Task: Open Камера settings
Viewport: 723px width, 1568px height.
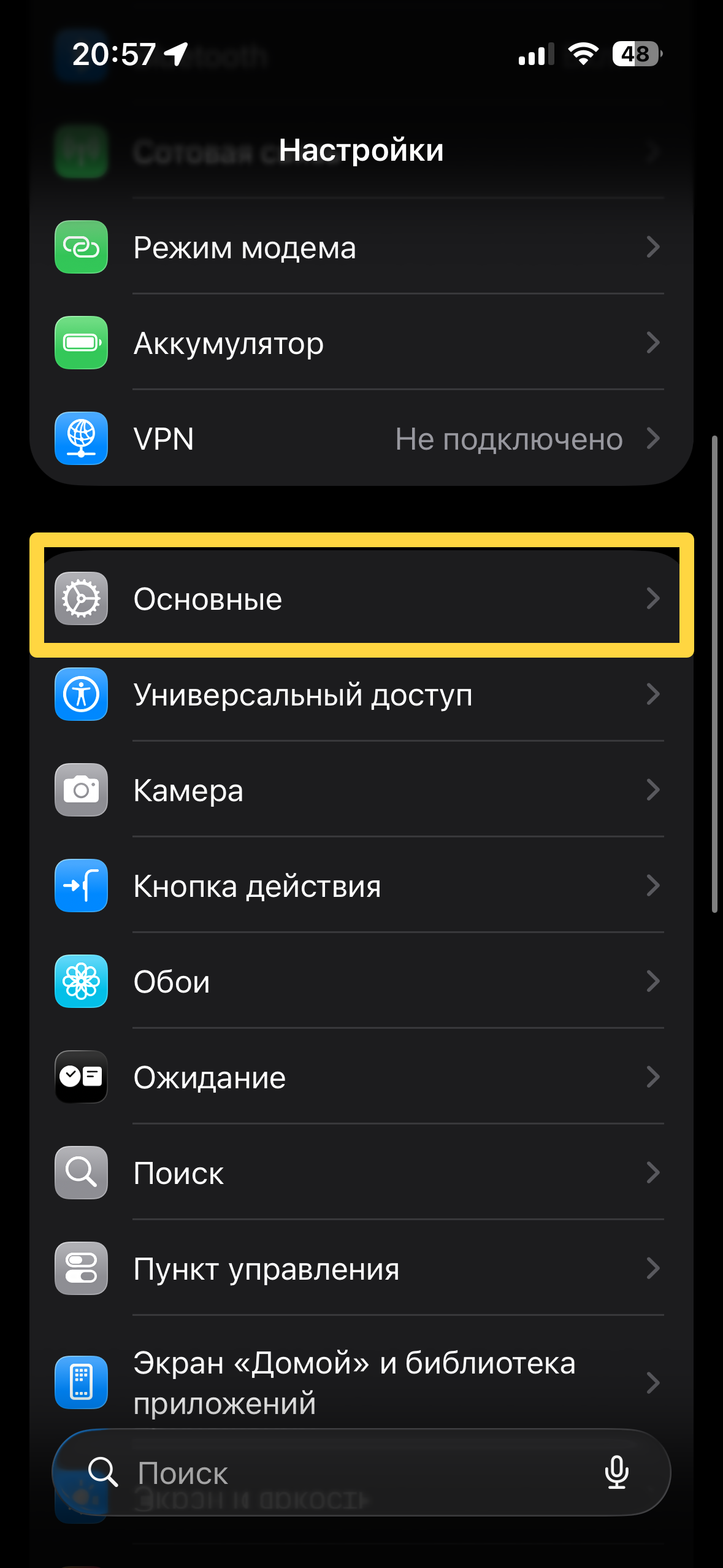Action: point(361,790)
